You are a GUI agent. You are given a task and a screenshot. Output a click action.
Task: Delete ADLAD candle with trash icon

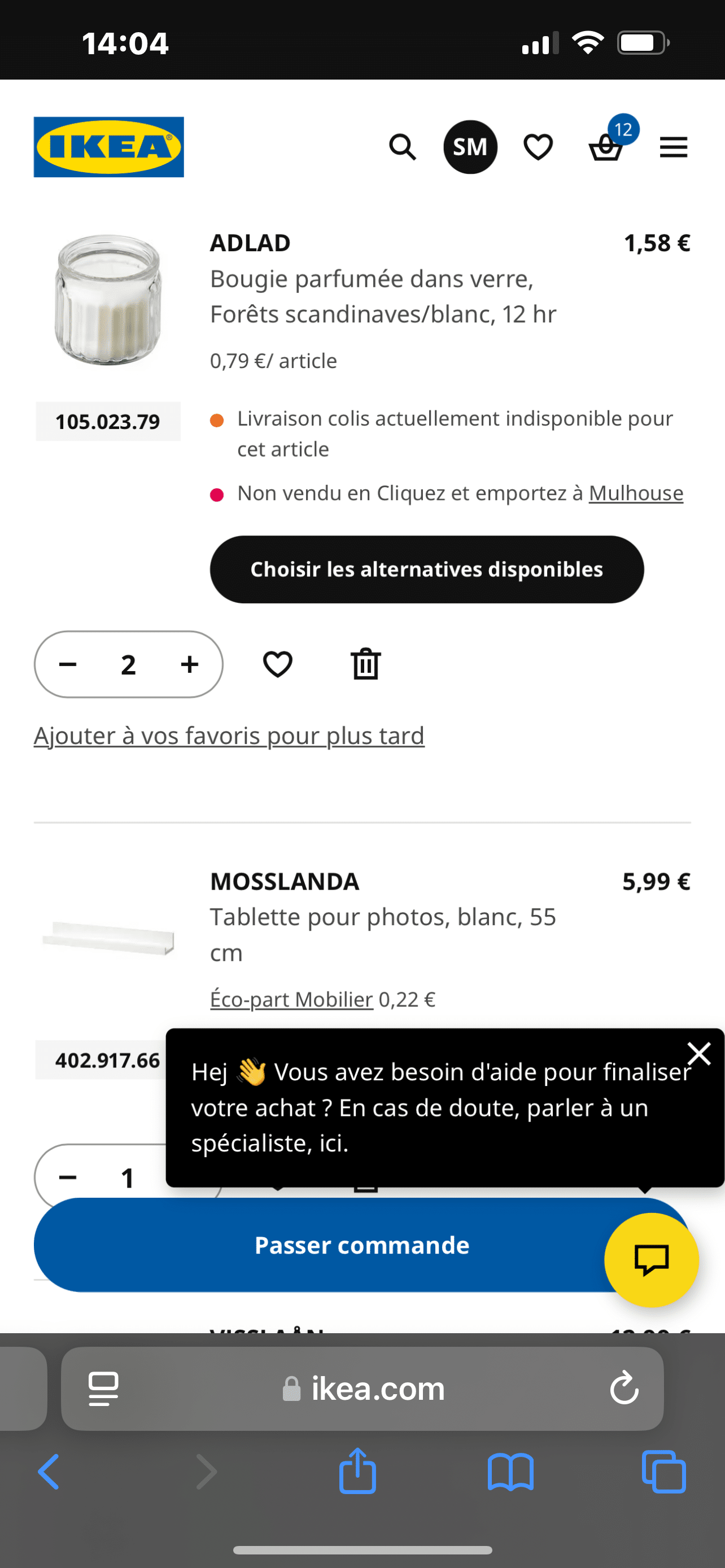(x=366, y=664)
